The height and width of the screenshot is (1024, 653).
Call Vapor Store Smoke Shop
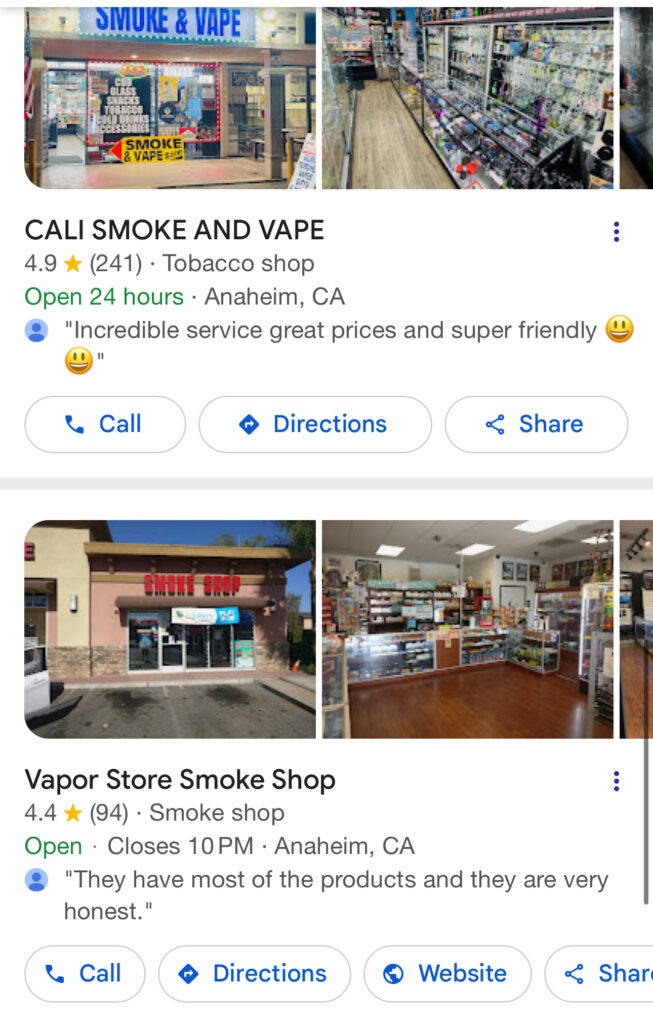pyautogui.click(x=85, y=973)
